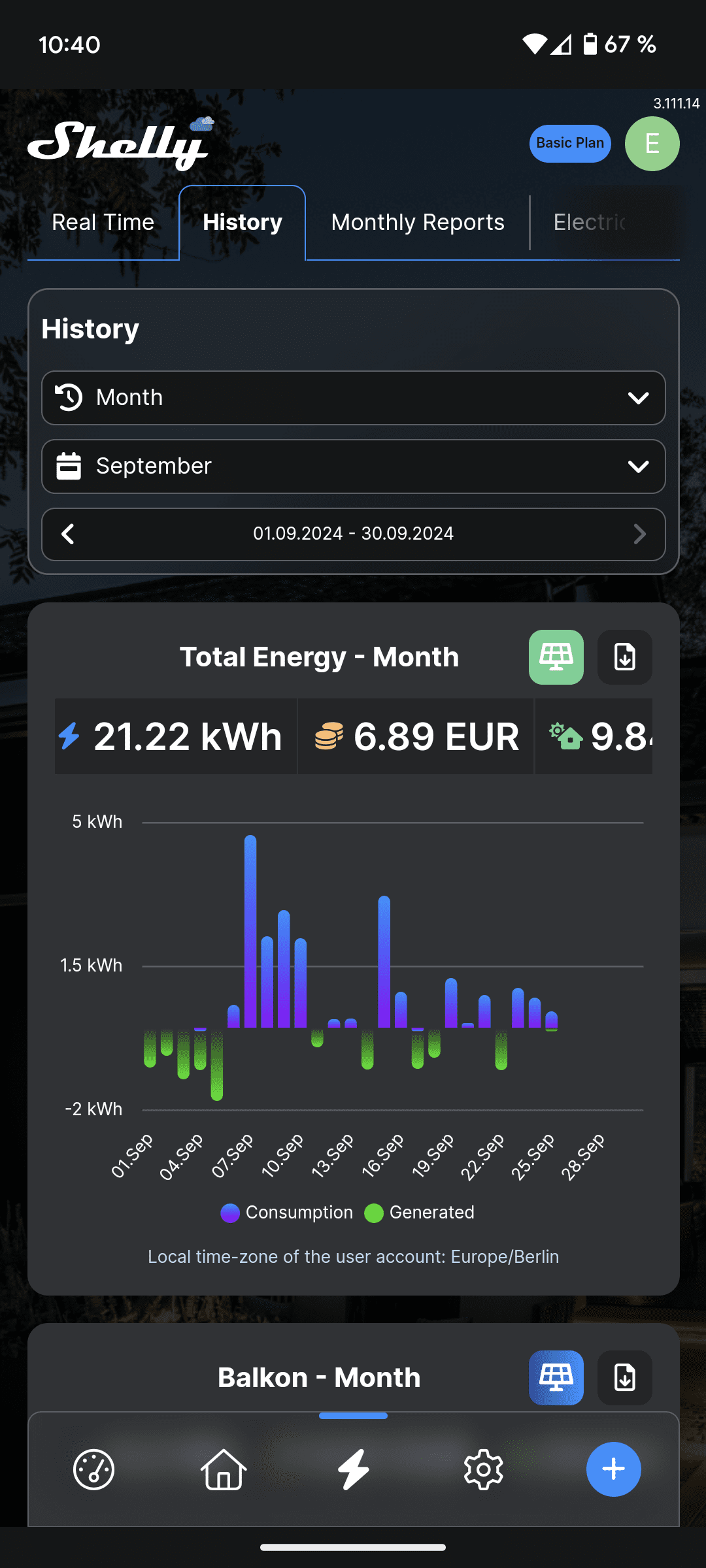Screen dimensions: 706x1568
Task: Expand the Month period dropdown
Action: click(353, 398)
